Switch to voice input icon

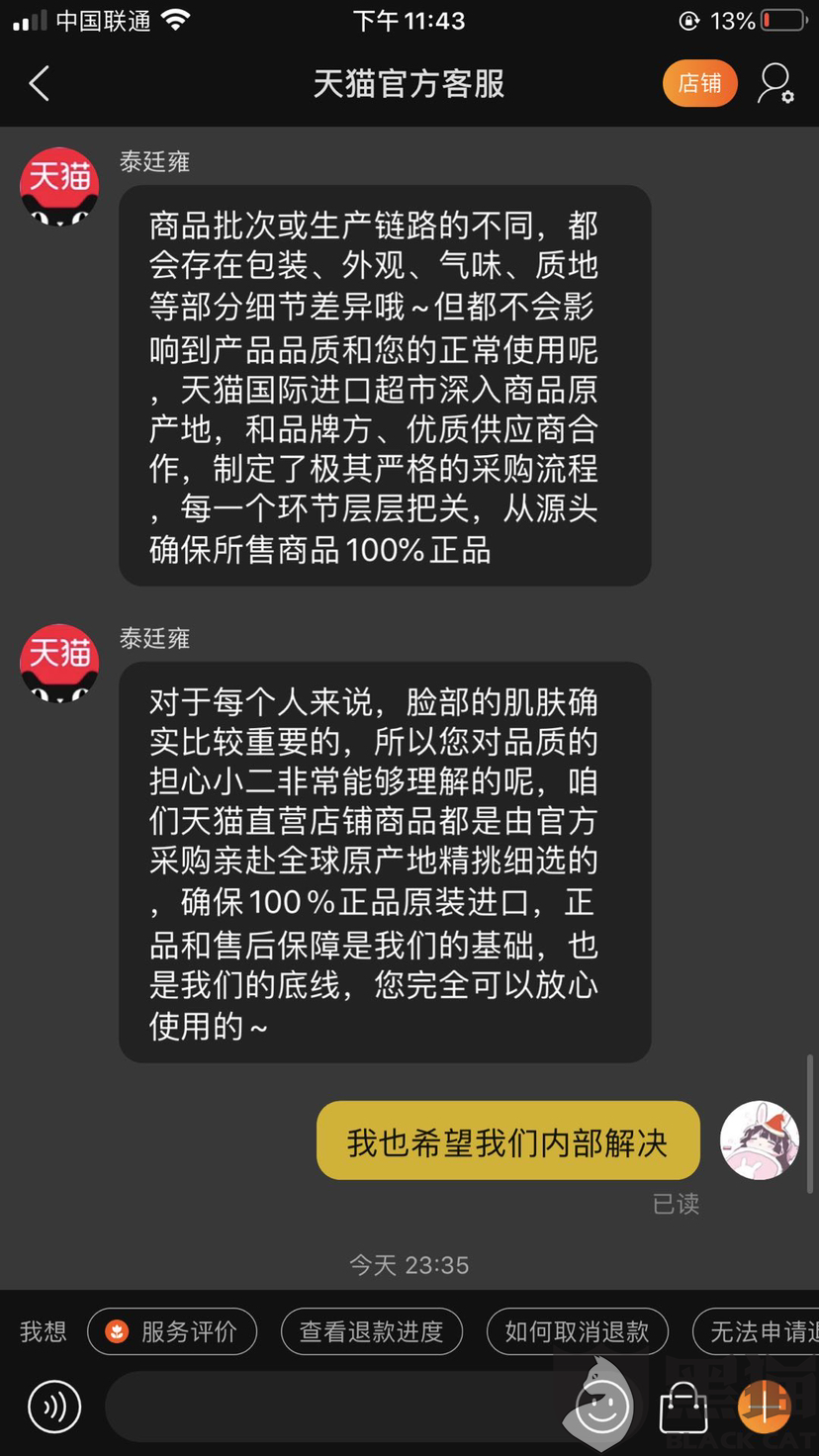pyautogui.click(x=54, y=1406)
